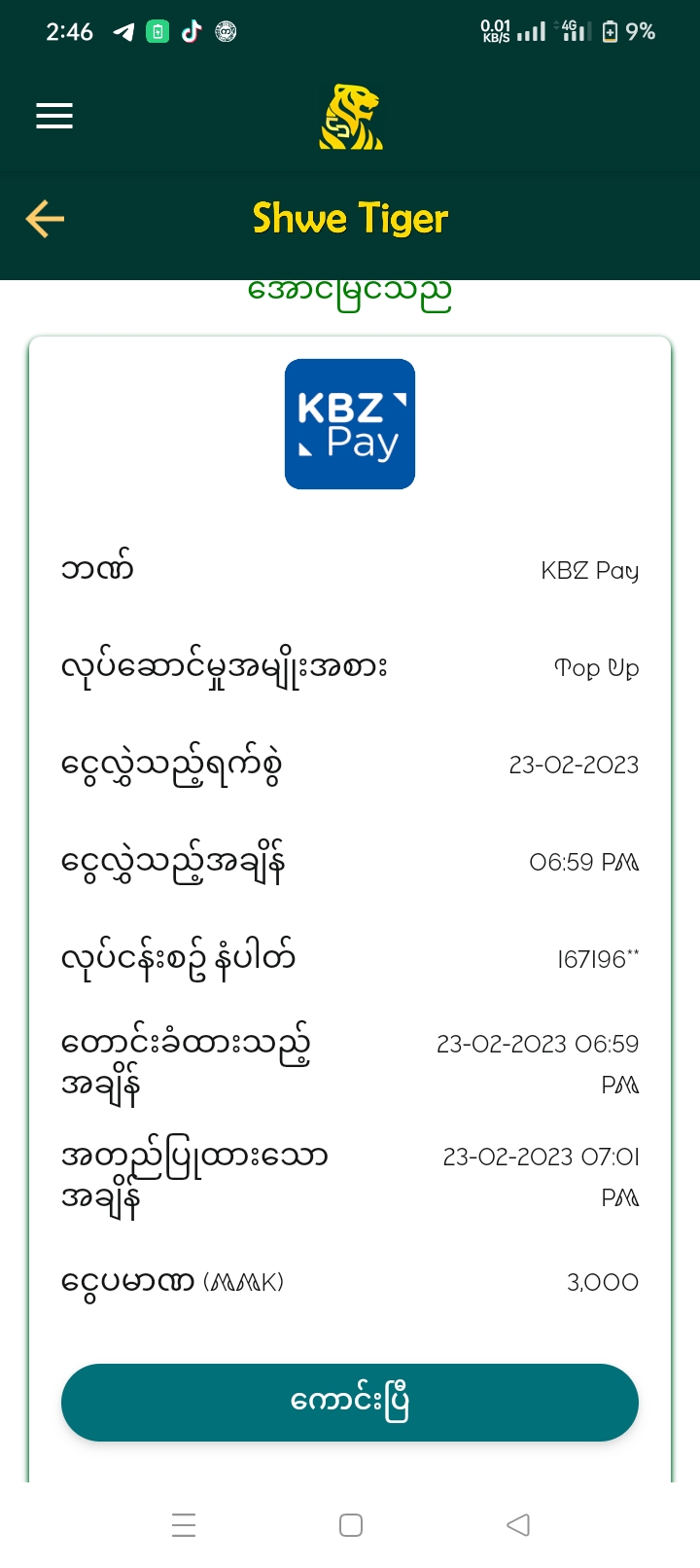Go back using the yellow arrow
Viewport: 700px width, 1568px height.
45,219
